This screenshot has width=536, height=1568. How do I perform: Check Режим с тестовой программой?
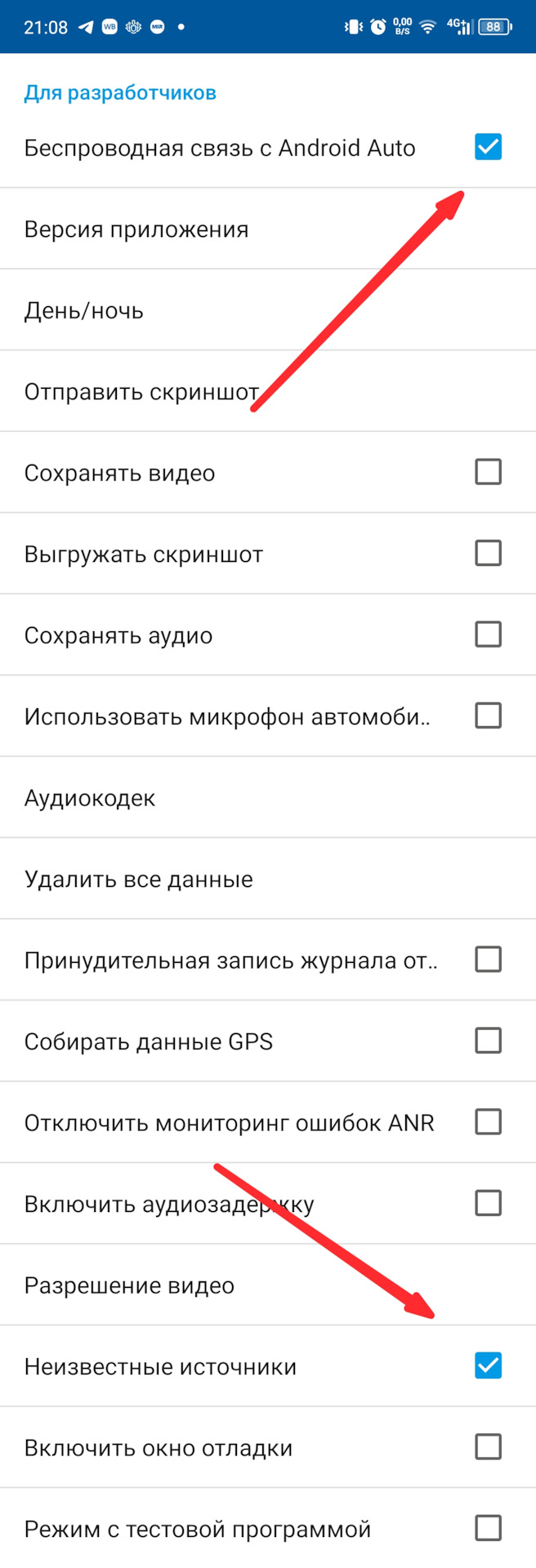point(488,1528)
